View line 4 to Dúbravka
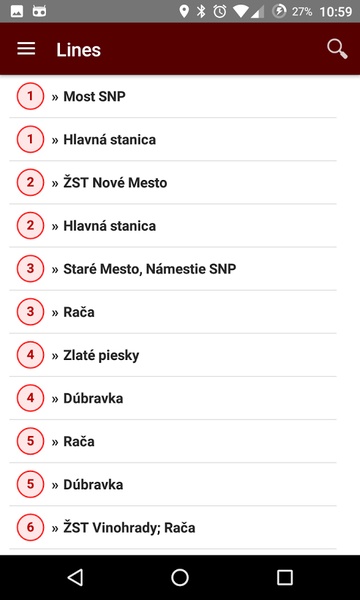 pos(173,398)
